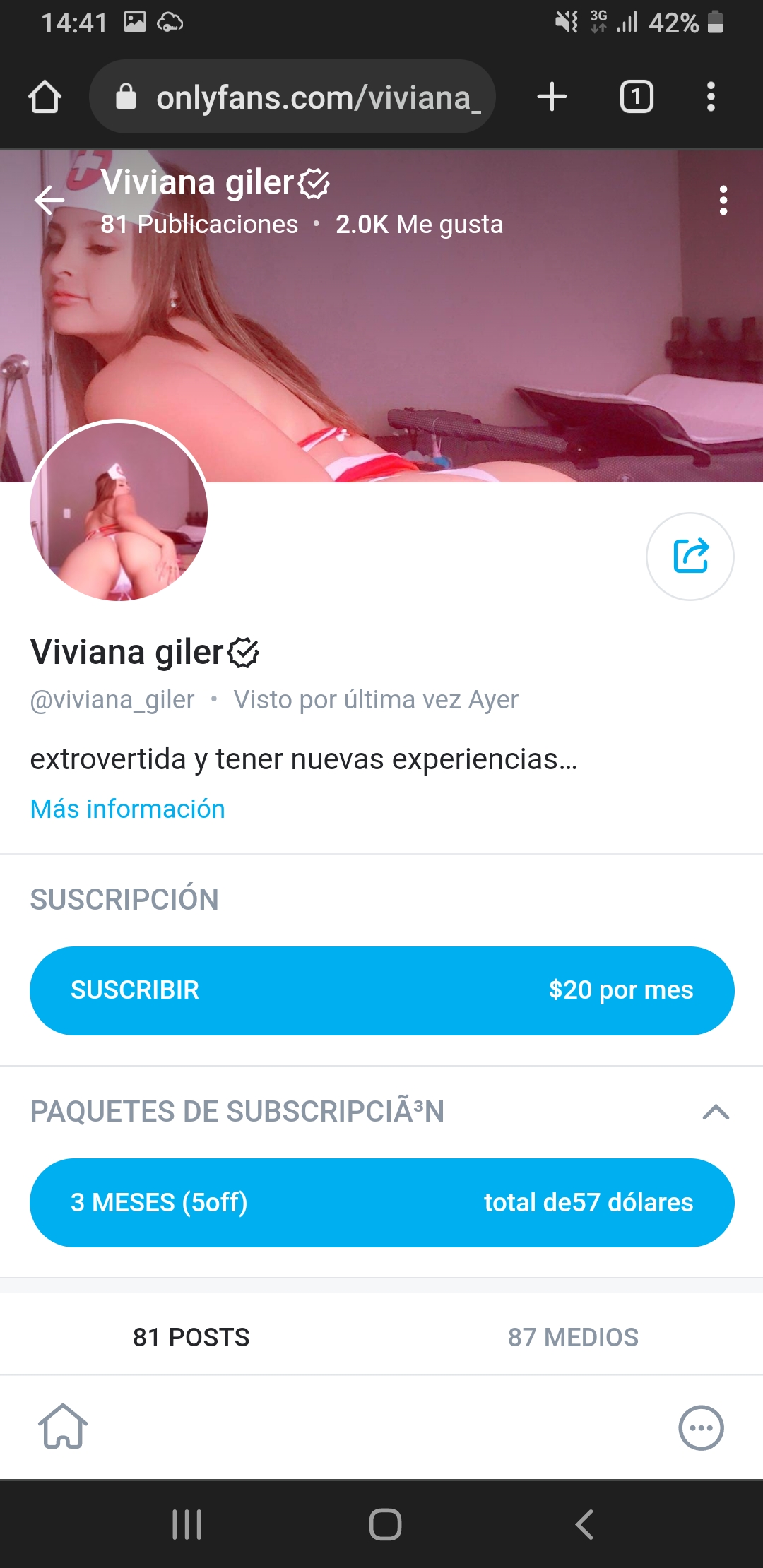The width and height of the screenshot is (763, 1568).
Task: Open the profile's three-dot options menu
Action: [x=723, y=201]
